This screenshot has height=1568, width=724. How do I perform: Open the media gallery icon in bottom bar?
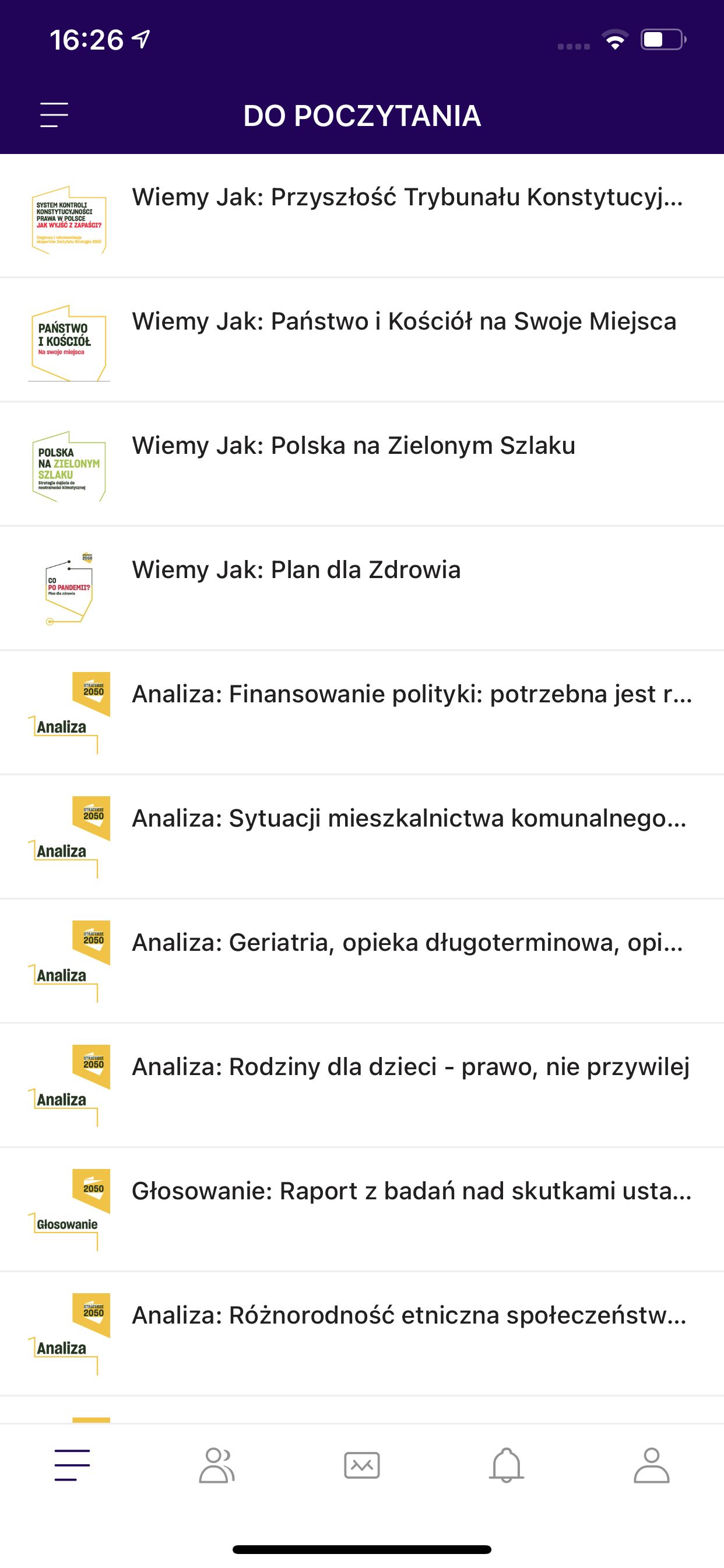coord(362,1466)
